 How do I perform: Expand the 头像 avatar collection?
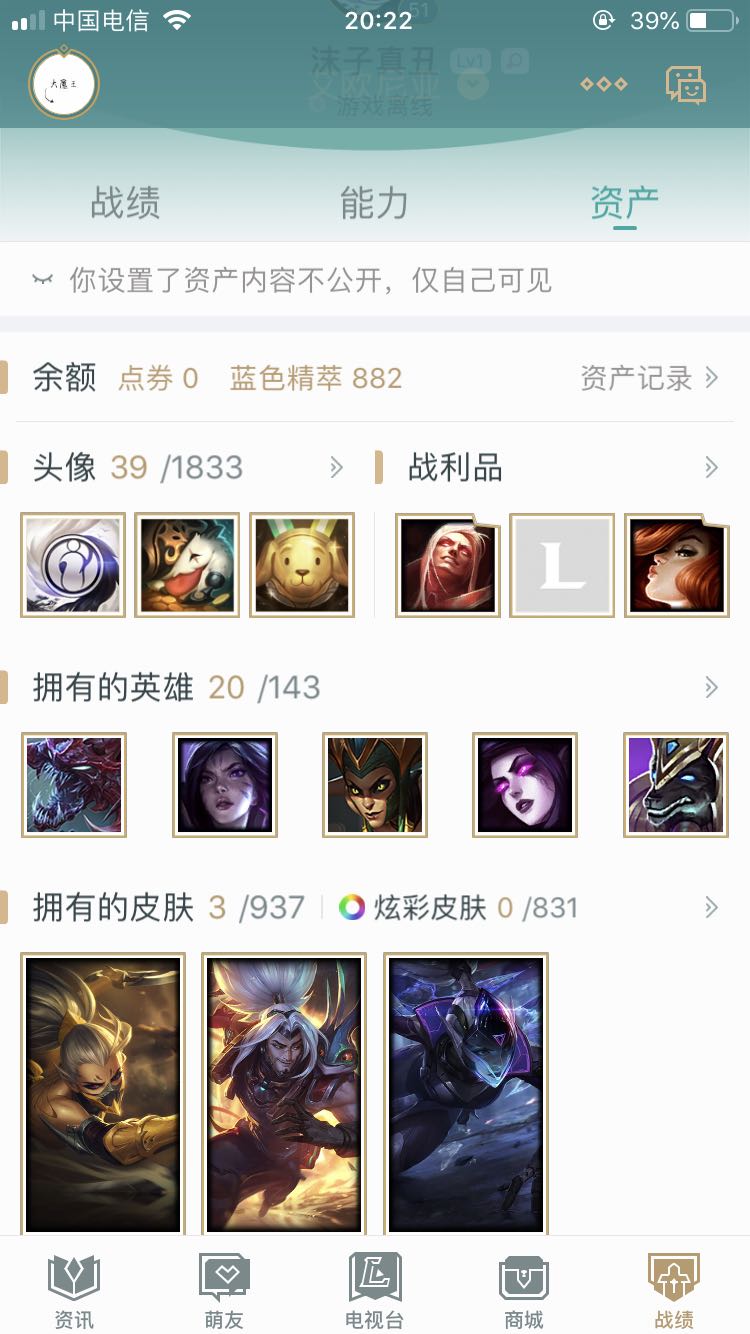[337, 467]
